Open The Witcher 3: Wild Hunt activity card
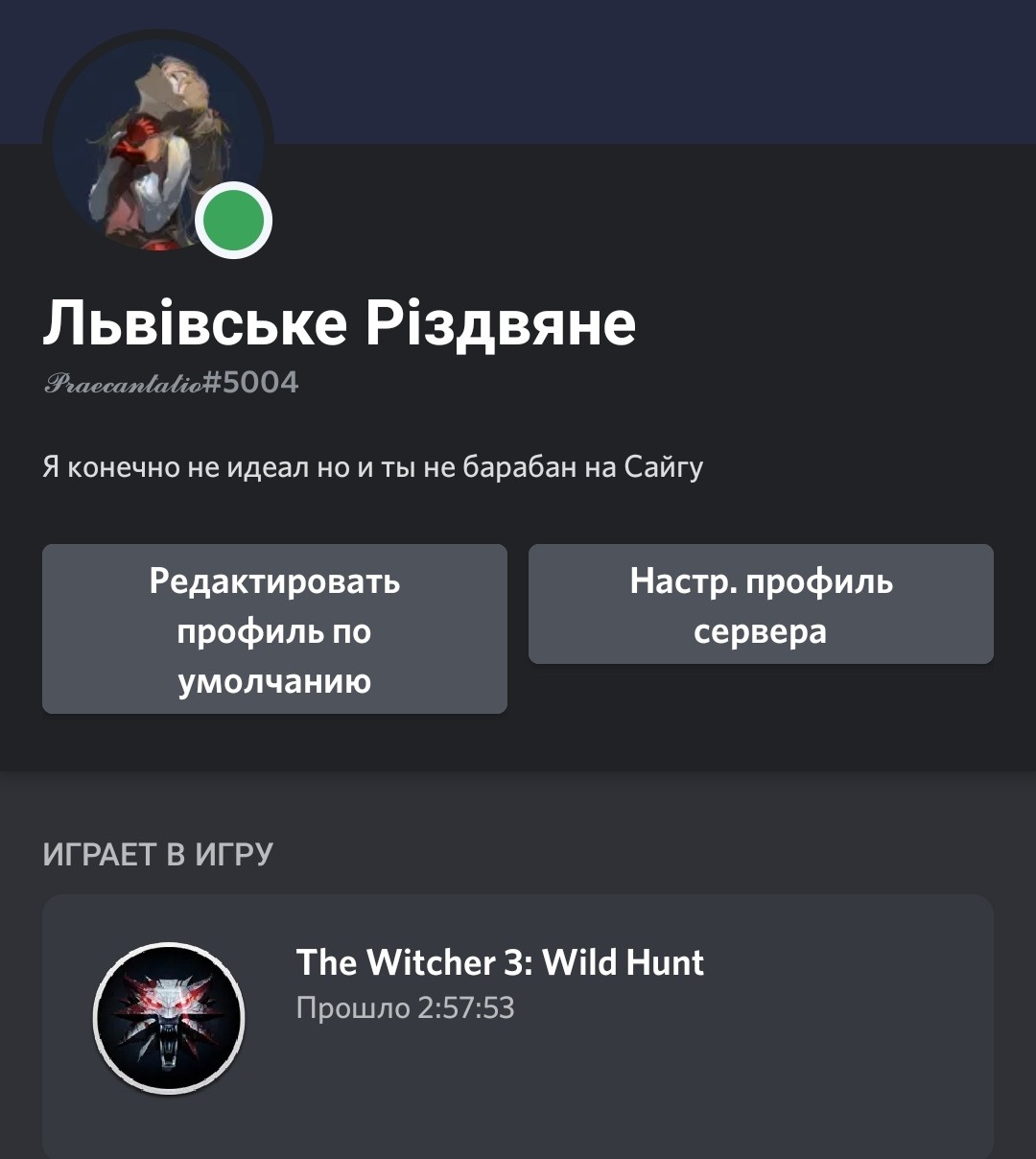Screen dimensions: 1036x1159 coord(518,1017)
